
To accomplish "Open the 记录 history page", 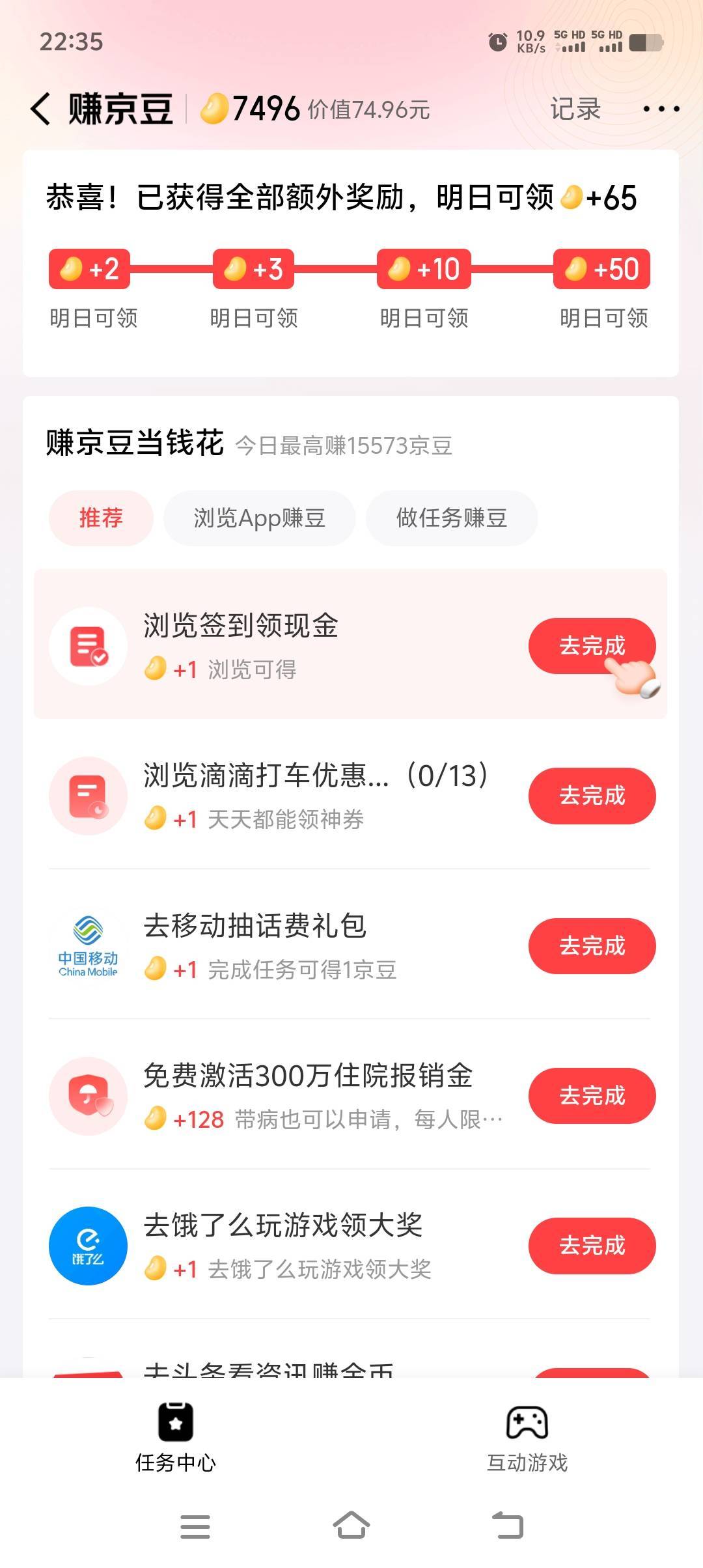I will point(575,109).
